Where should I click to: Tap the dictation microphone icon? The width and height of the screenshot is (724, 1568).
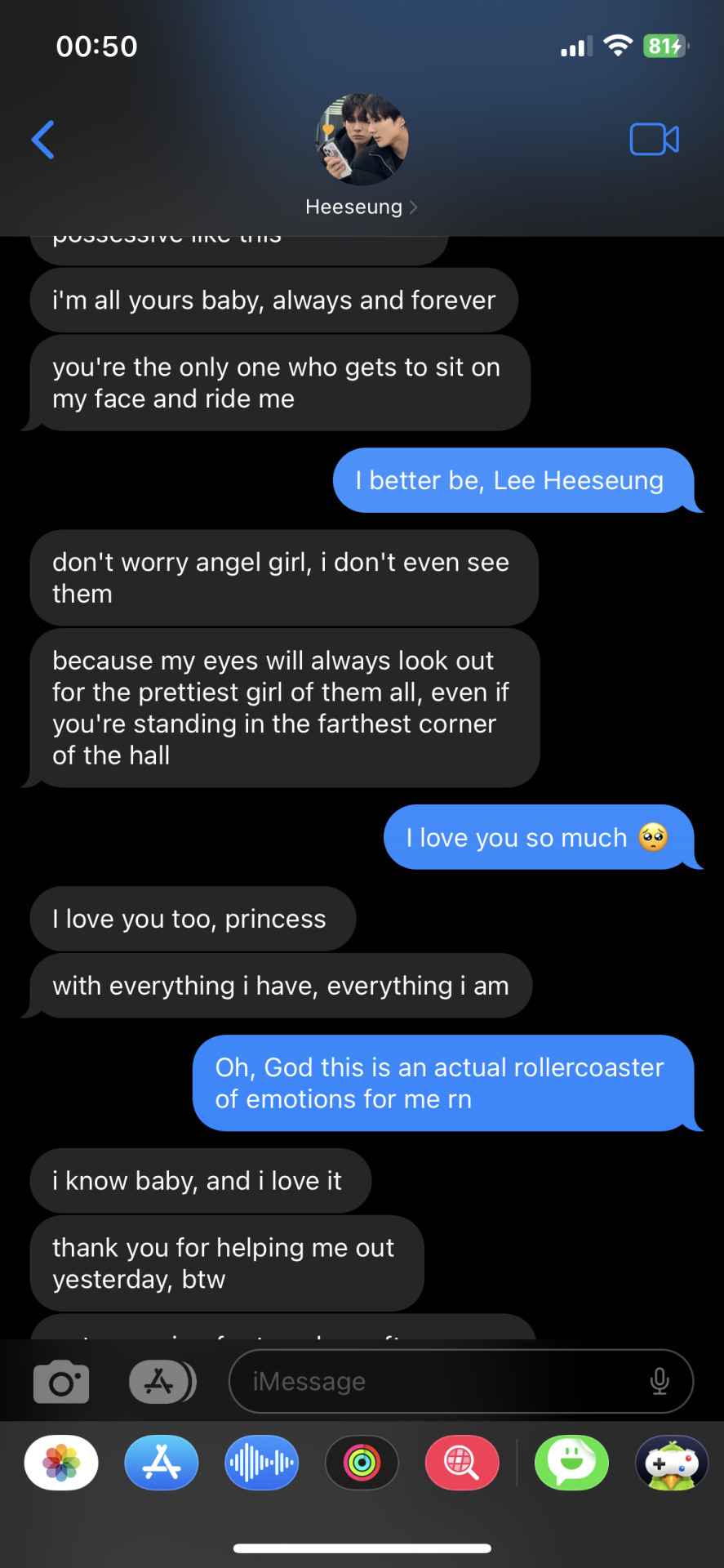(x=660, y=1382)
